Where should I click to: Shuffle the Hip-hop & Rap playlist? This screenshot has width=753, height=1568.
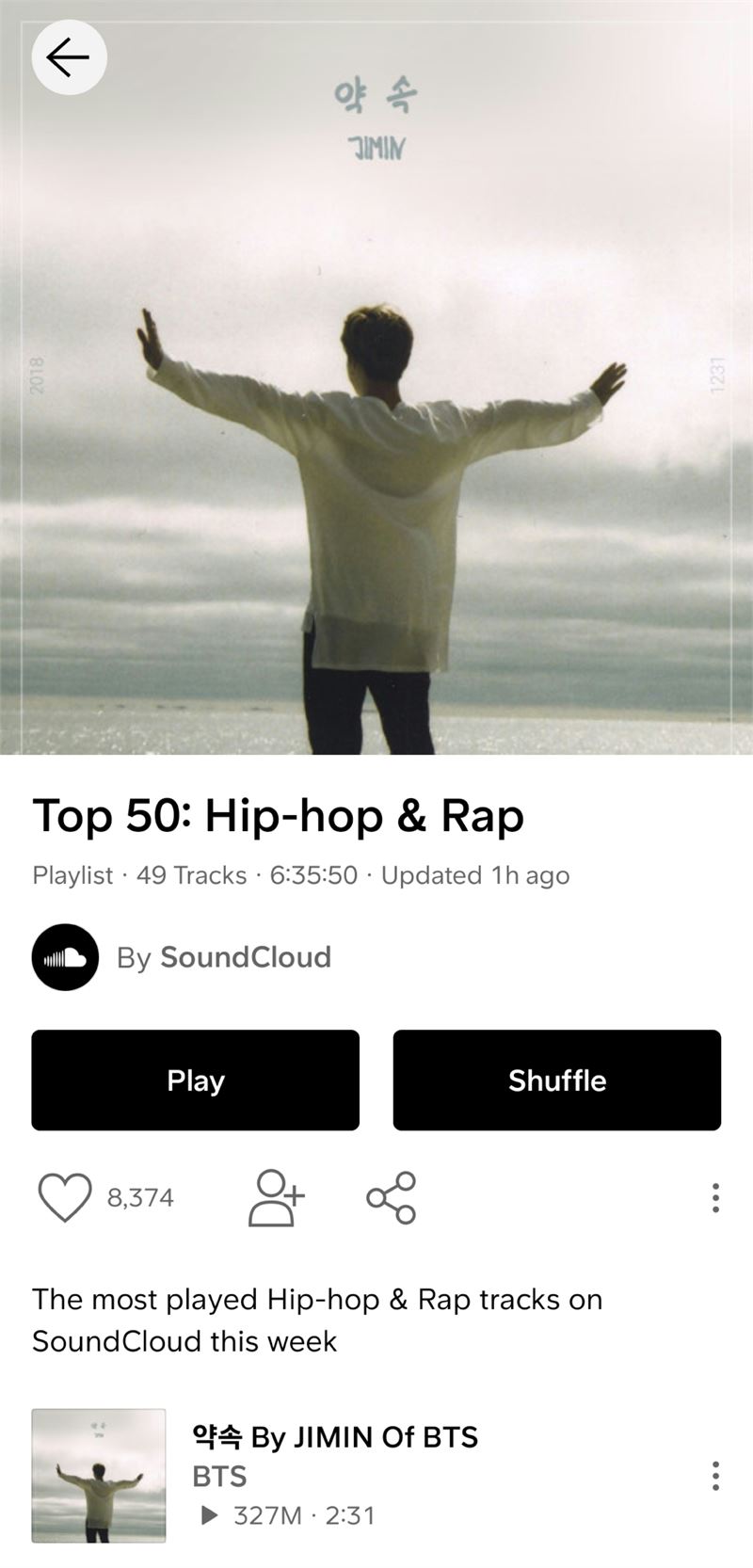[x=556, y=1080]
